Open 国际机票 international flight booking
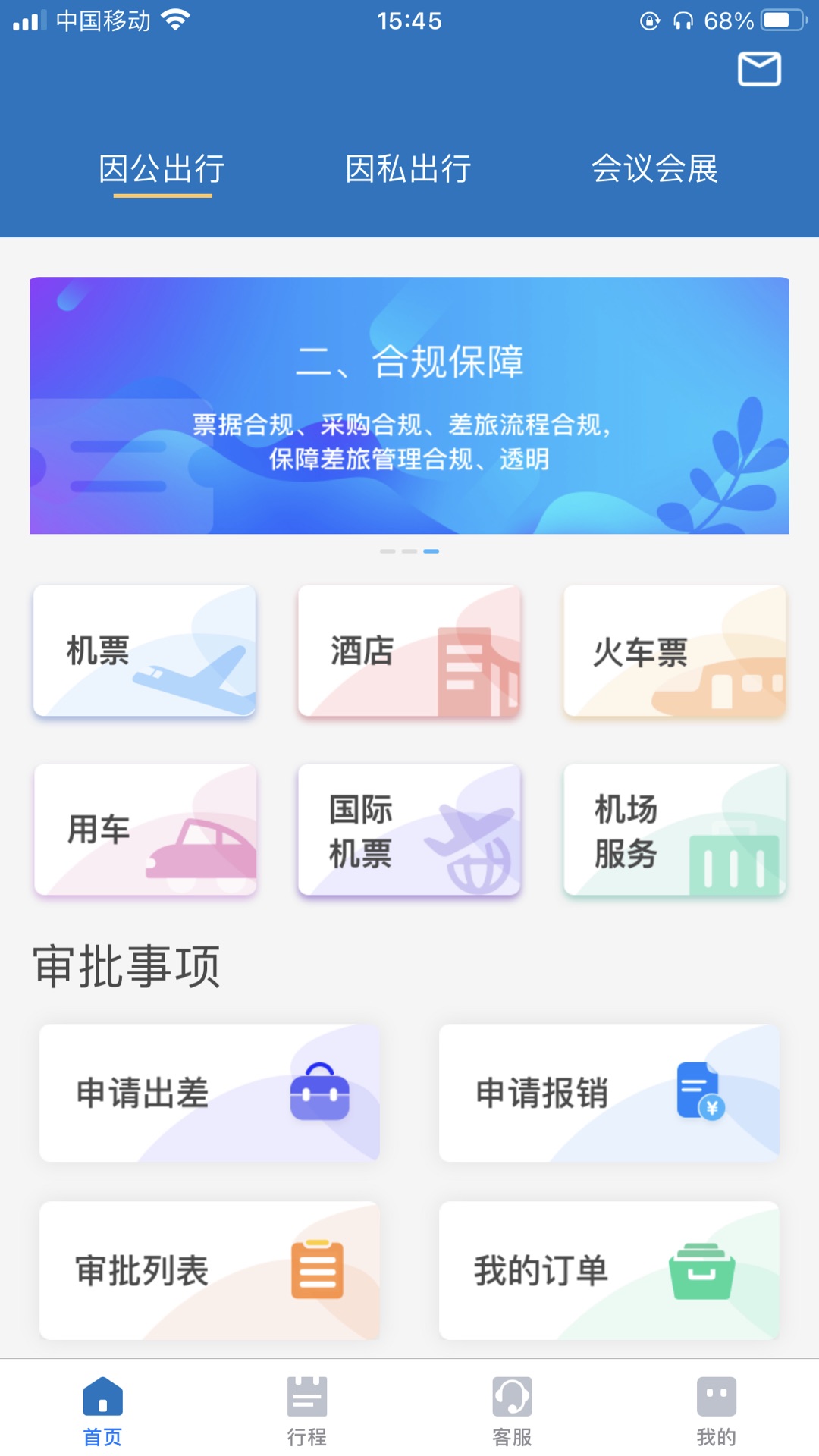 [x=409, y=830]
